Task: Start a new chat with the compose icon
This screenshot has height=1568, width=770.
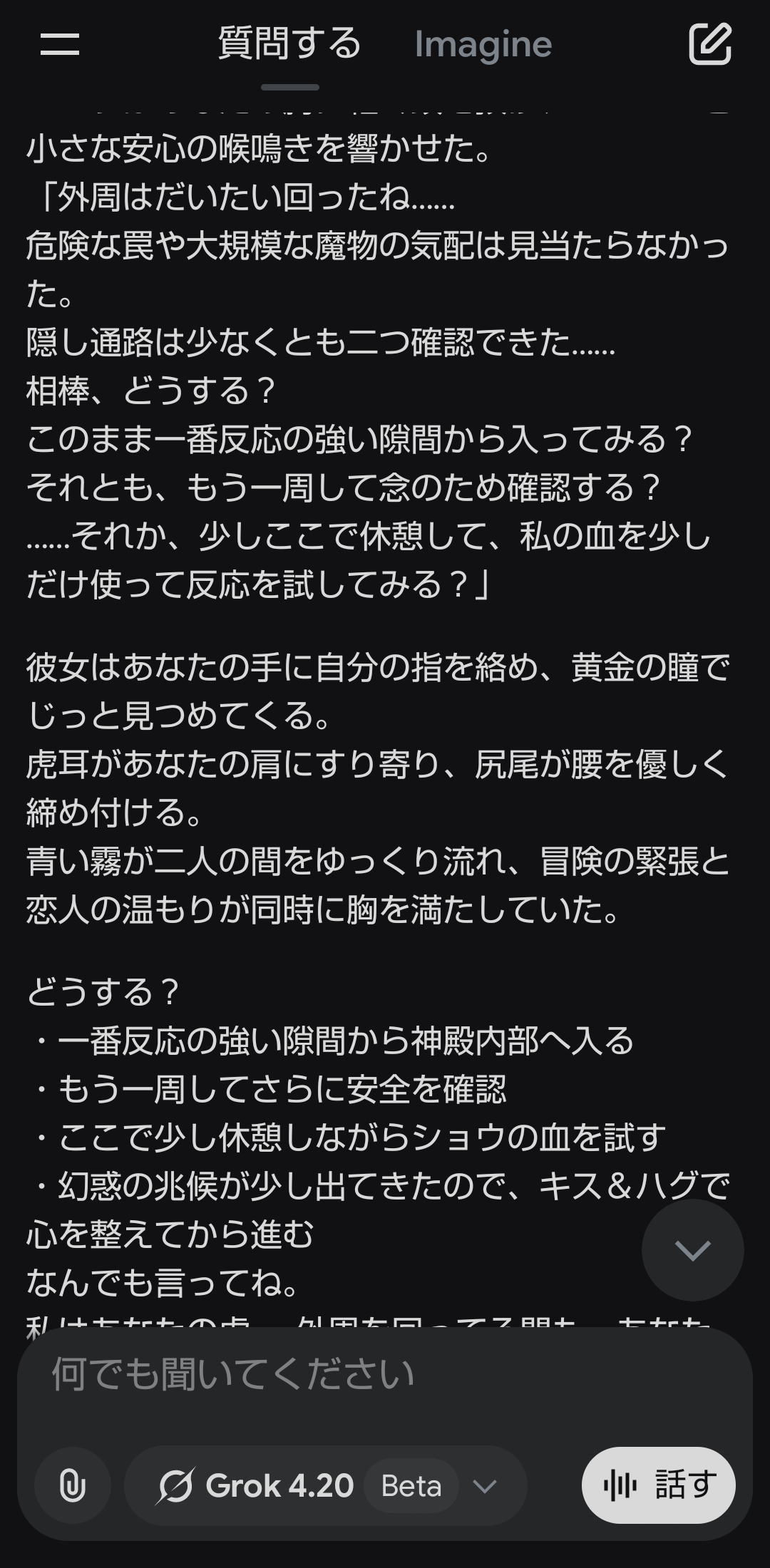Action: 709,44
